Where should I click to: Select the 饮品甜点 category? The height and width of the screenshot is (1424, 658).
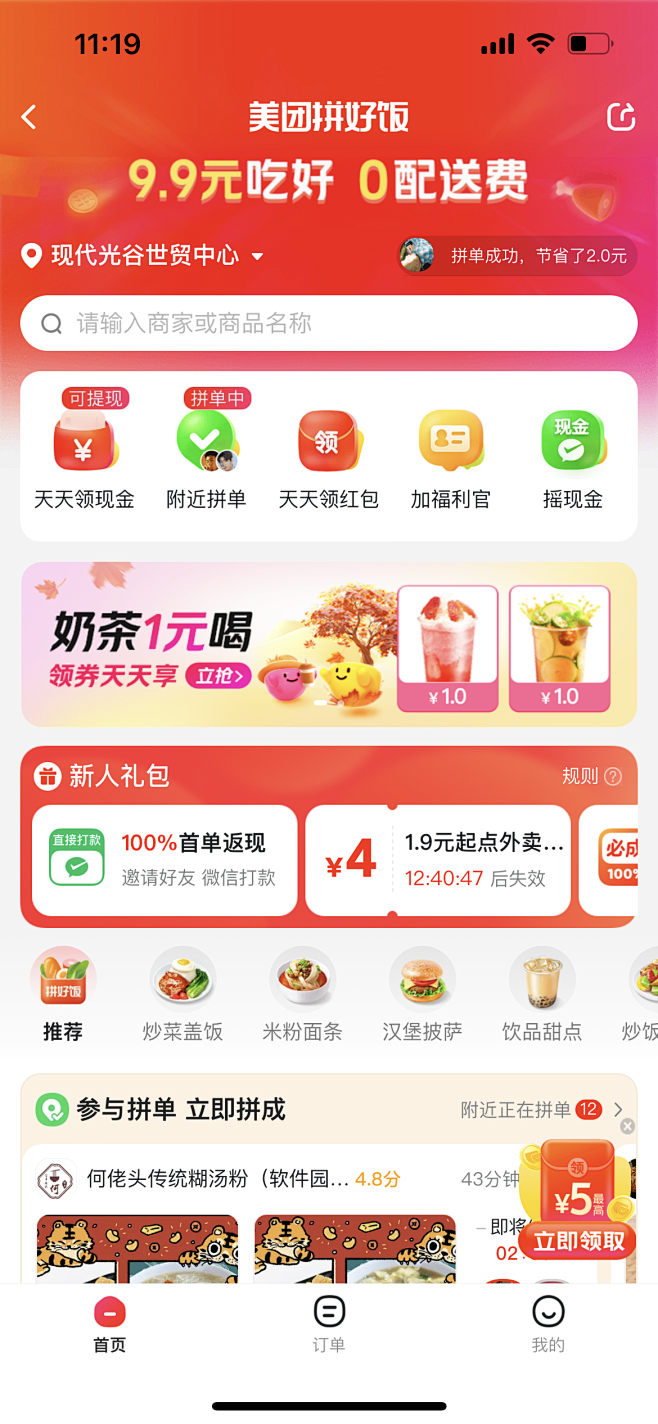click(x=542, y=995)
